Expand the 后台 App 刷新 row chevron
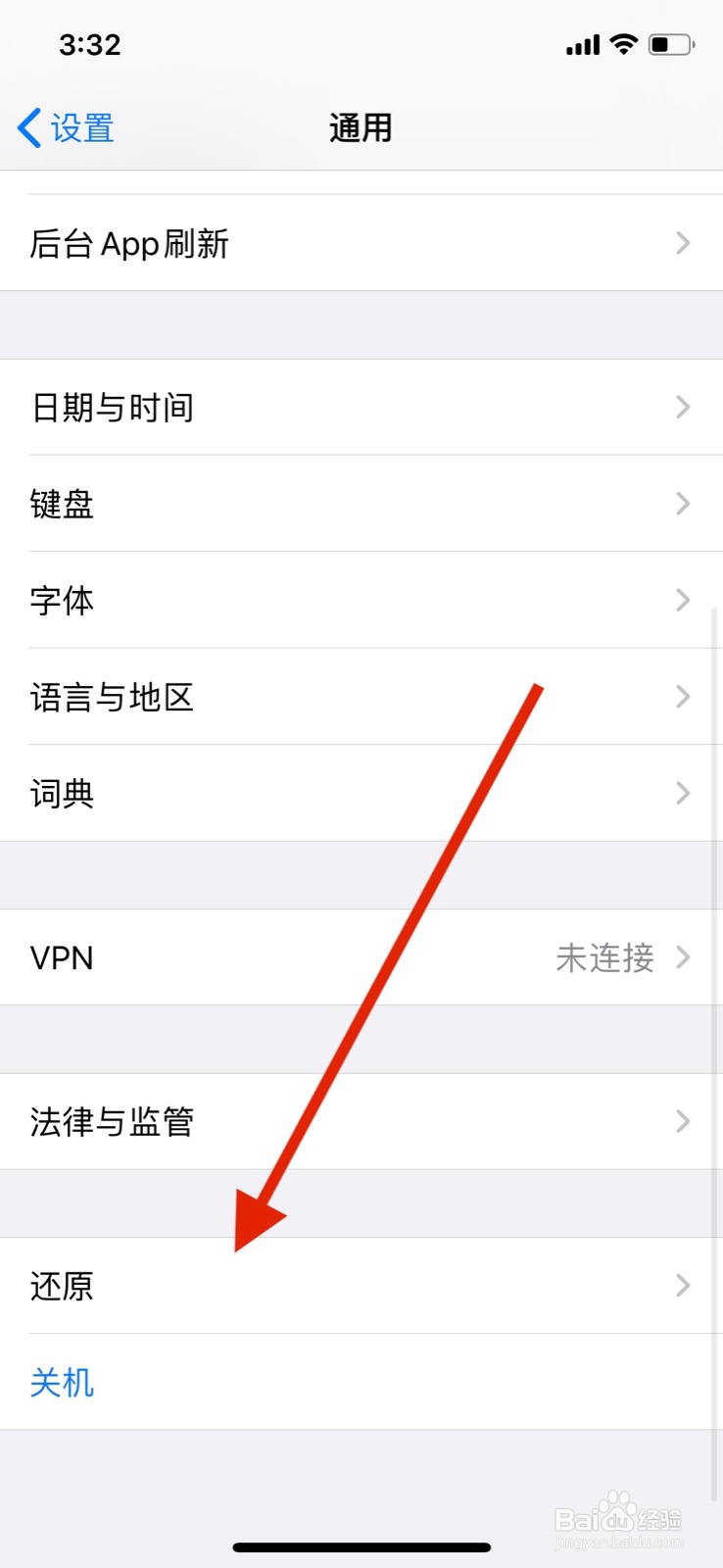Screen dimensions: 723x1568 pyautogui.click(x=683, y=243)
